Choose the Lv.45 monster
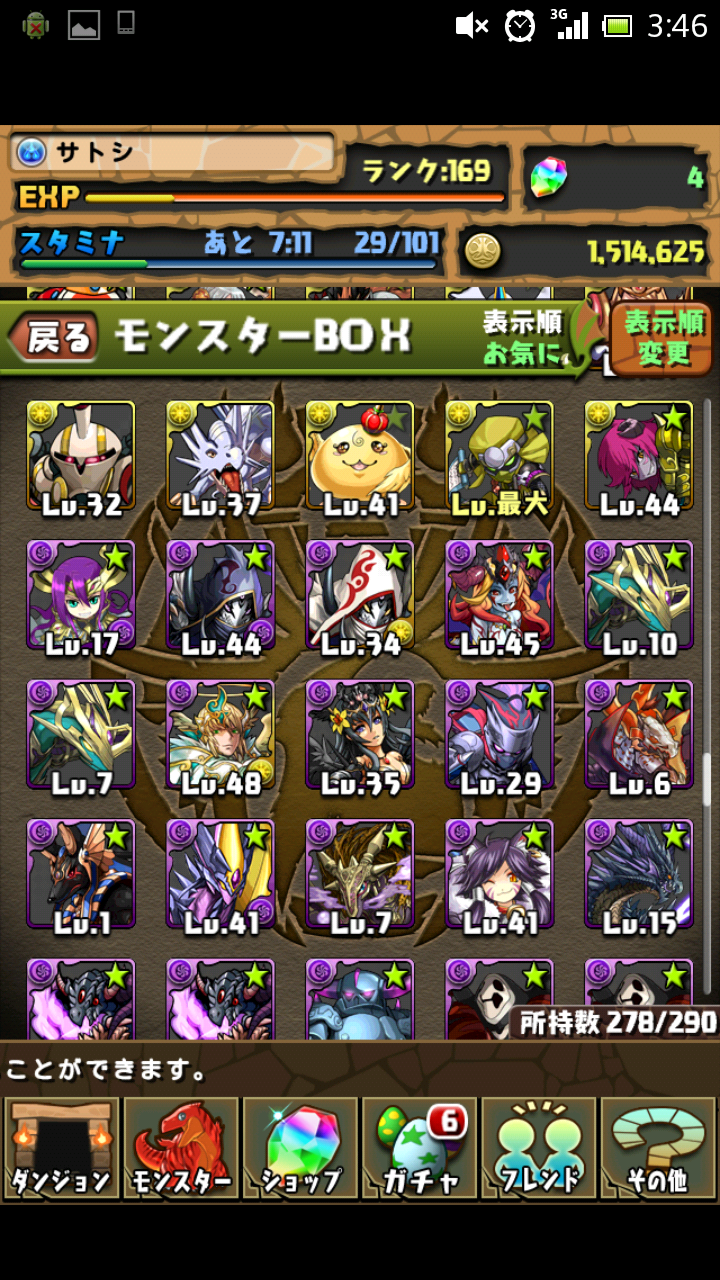This screenshot has height=1280, width=720. click(x=499, y=596)
